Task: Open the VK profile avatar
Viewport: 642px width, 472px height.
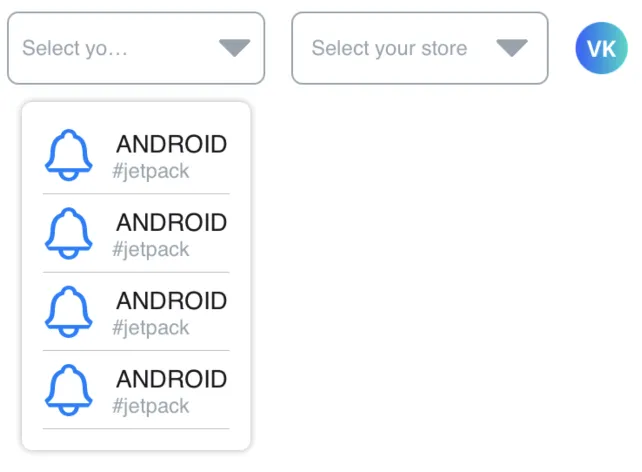Action: click(601, 49)
